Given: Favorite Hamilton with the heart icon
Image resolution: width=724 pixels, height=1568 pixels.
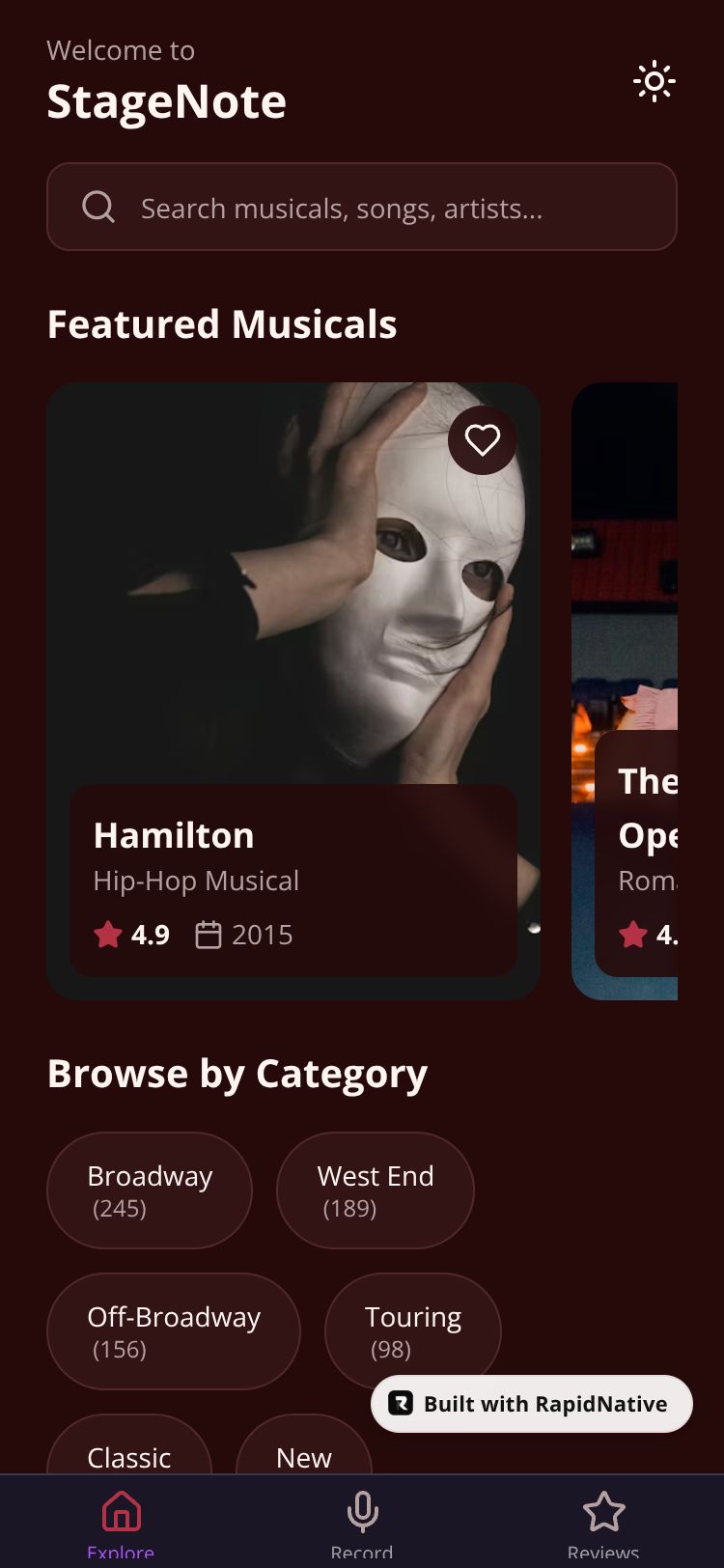Looking at the screenshot, I should pos(483,440).
